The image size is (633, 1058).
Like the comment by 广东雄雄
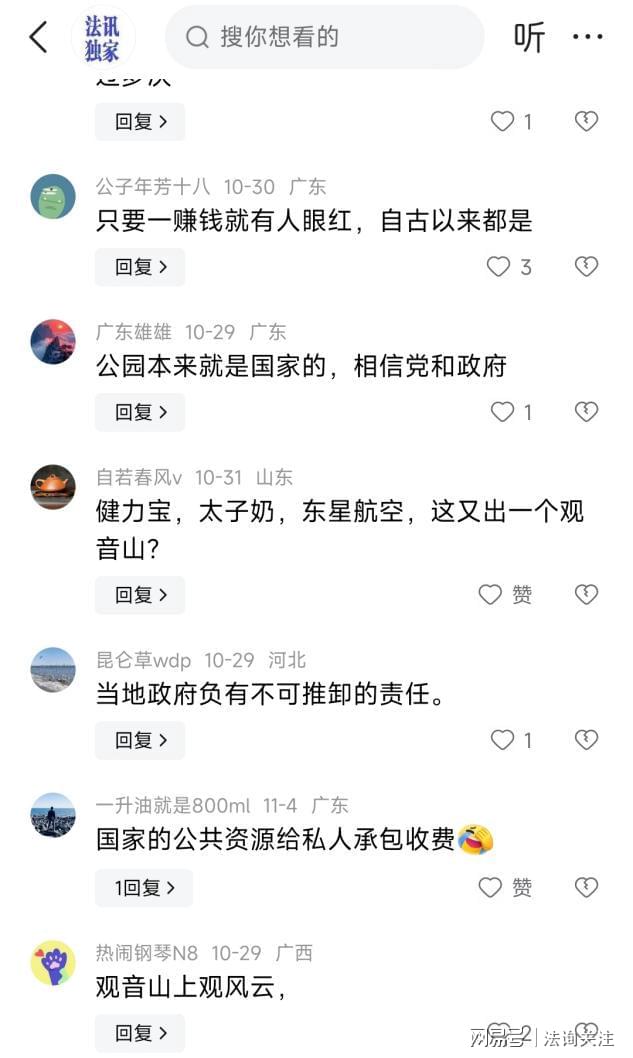coord(502,412)
